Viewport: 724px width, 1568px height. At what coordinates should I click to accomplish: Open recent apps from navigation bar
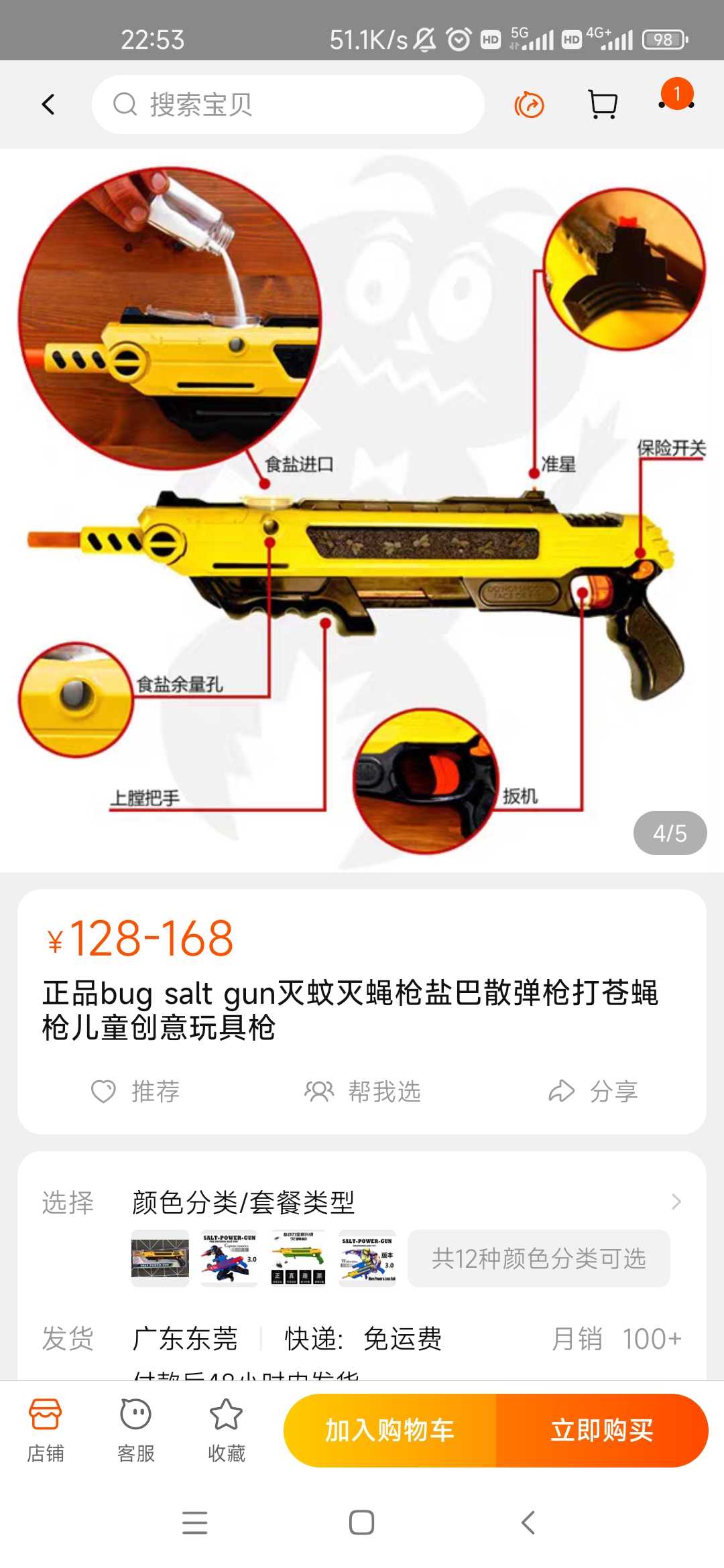point(194,1522)
